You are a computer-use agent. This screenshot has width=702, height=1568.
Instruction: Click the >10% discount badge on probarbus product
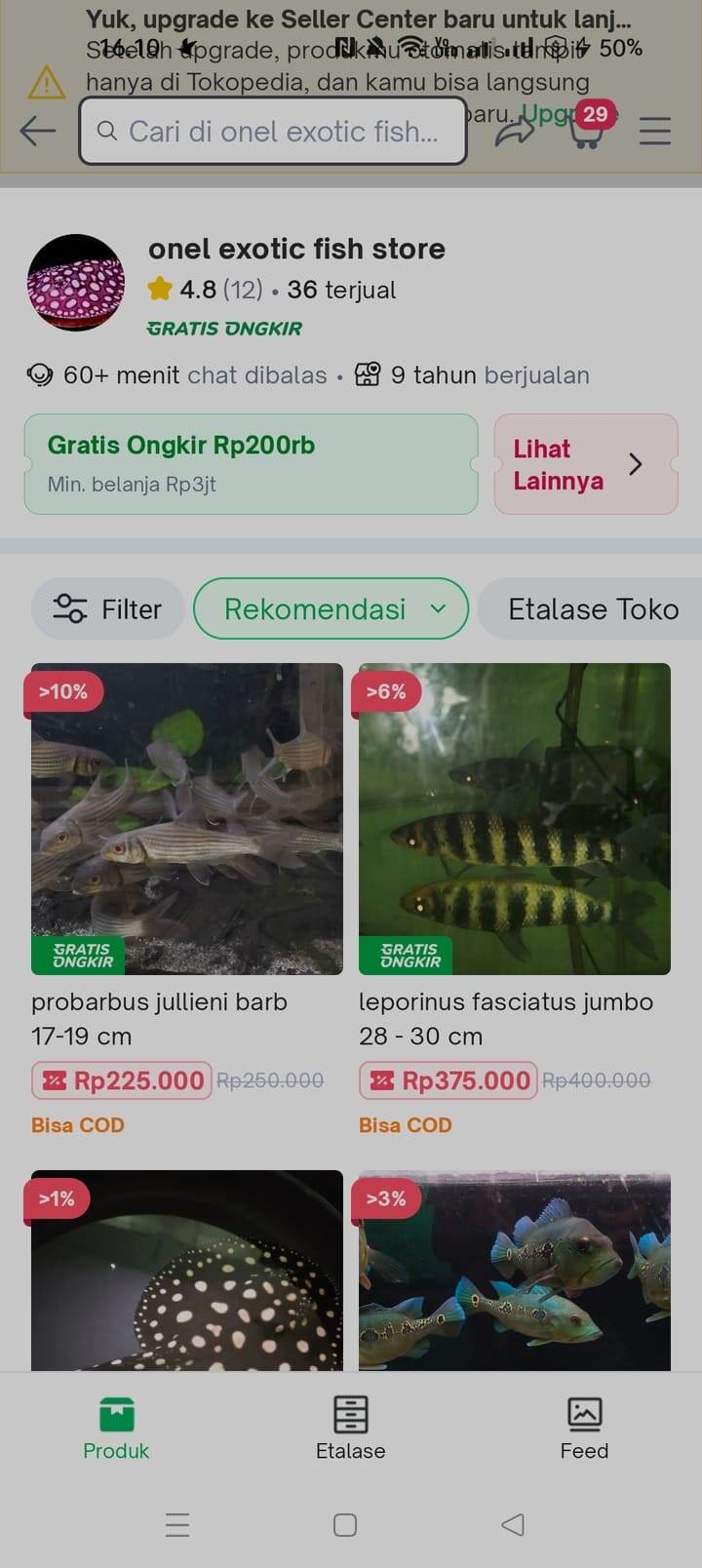[60, 691]
